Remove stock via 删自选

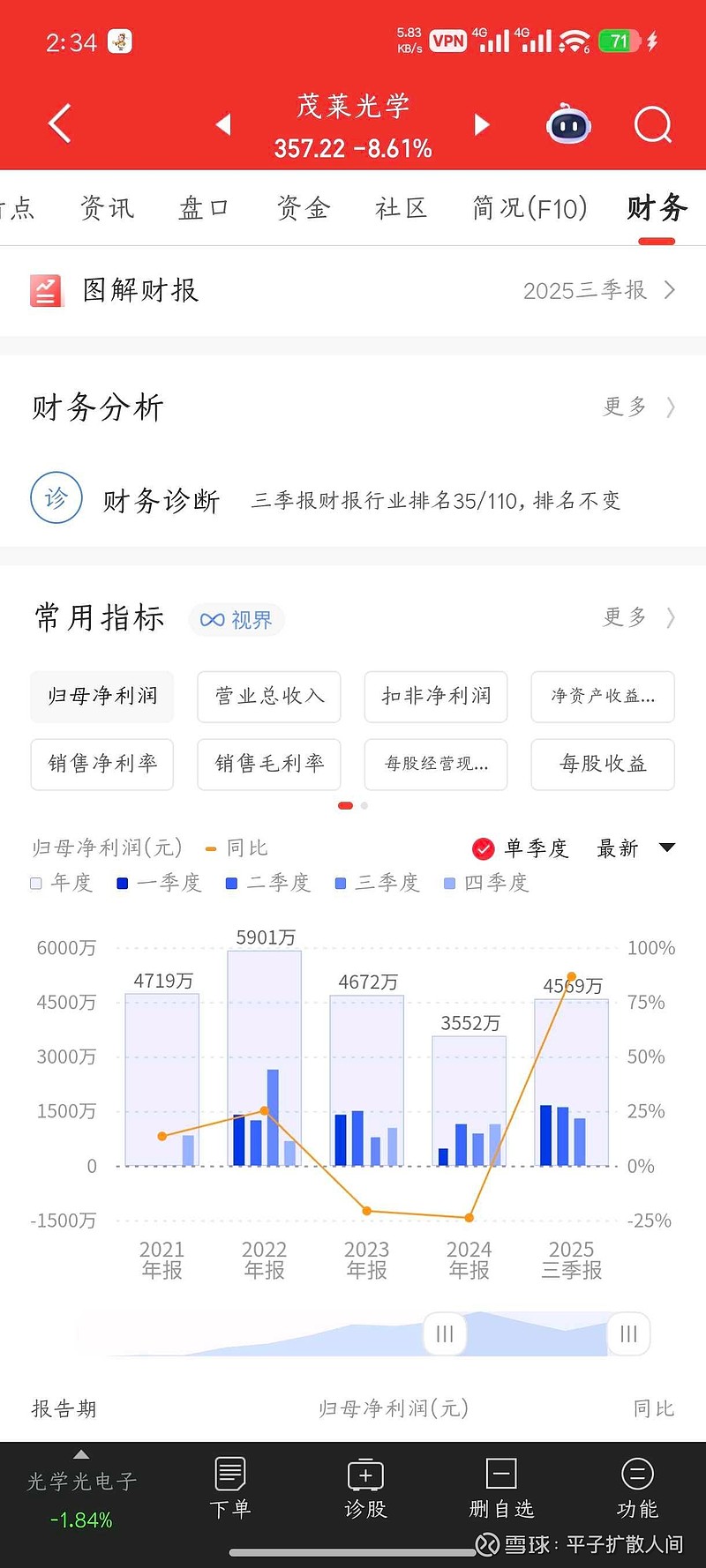(501, 1489)
